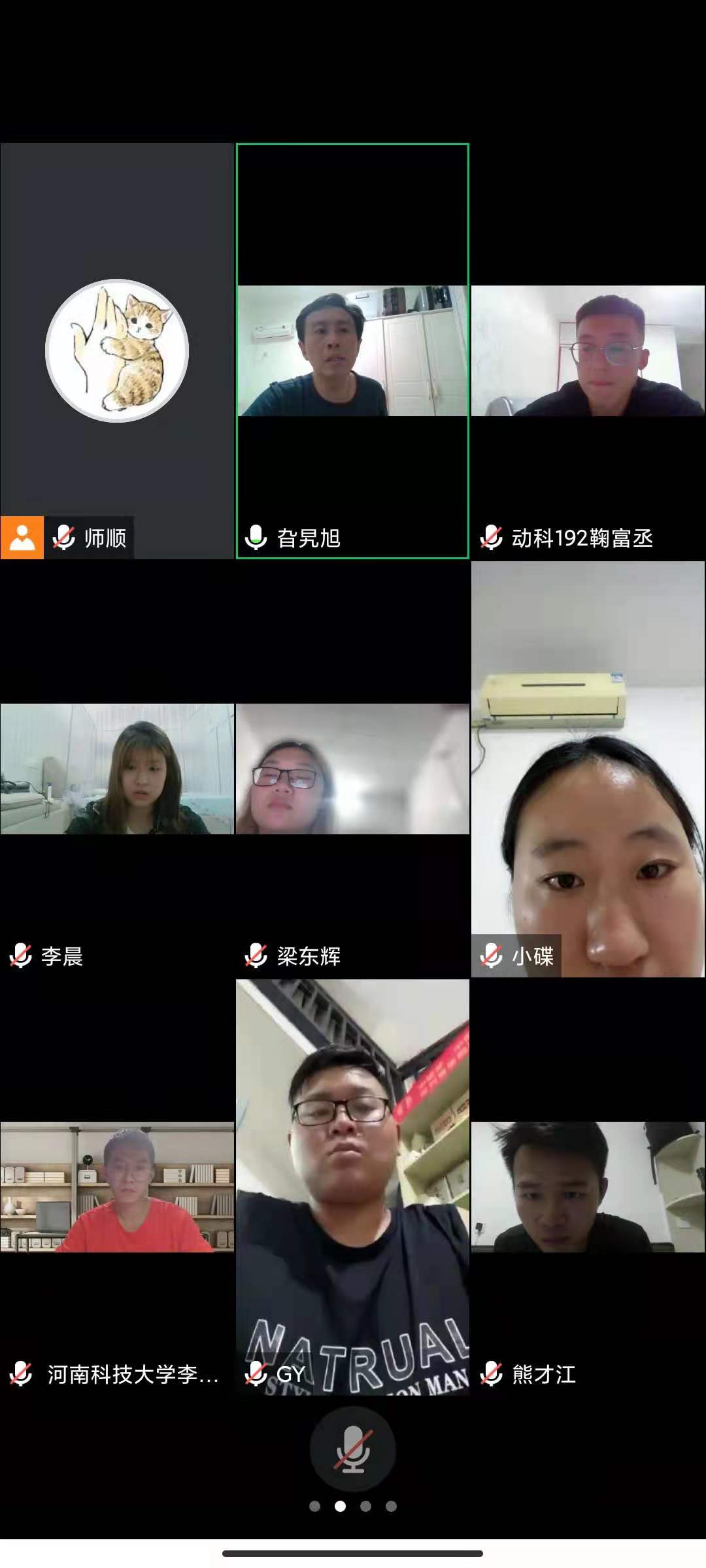Open the 河南科技大学李... participant tile
The width and height of the screenshot is (706, 1568).
point(117,1187)
